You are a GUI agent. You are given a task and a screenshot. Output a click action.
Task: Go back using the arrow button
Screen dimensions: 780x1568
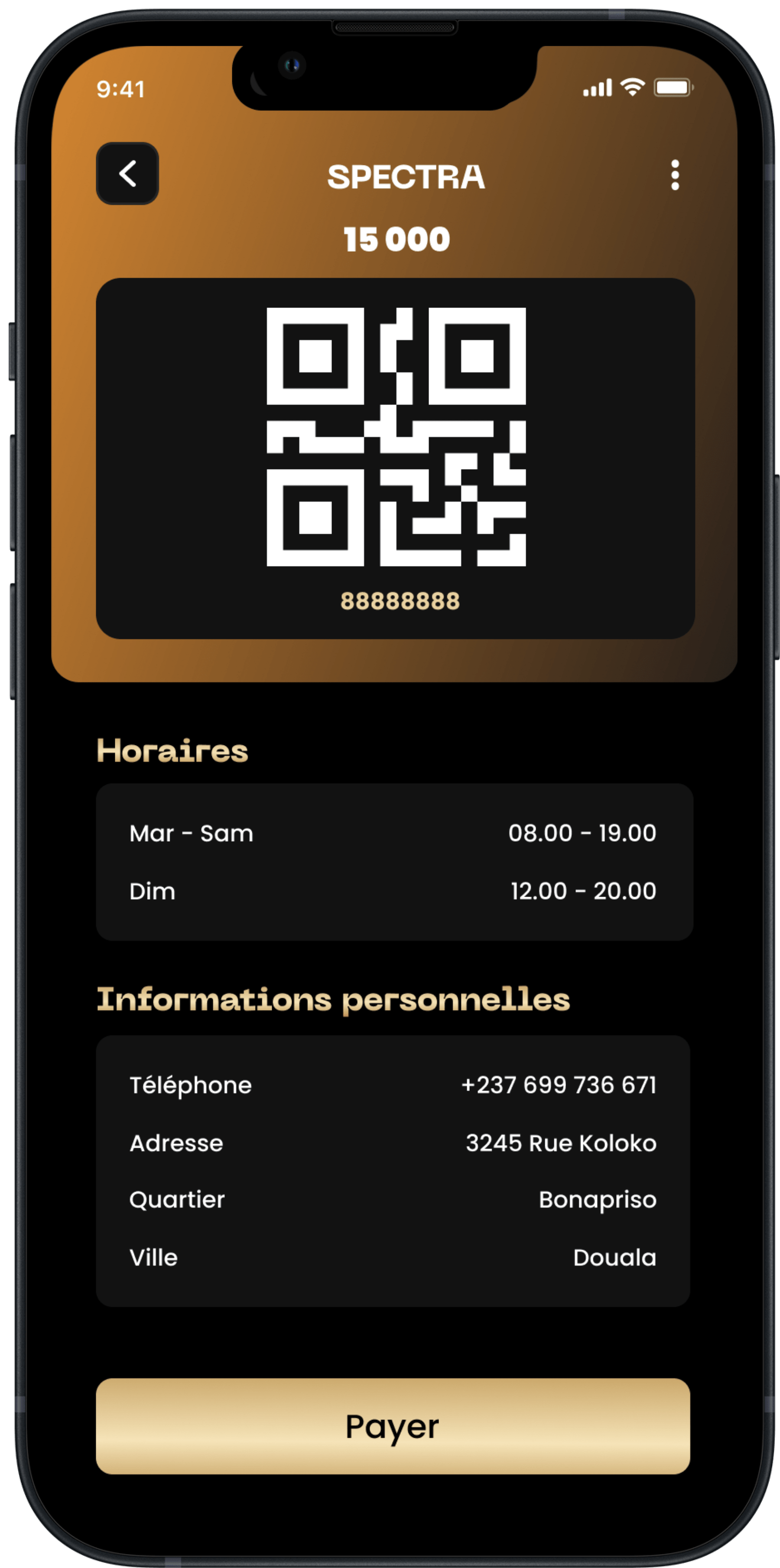pos(127,174)
